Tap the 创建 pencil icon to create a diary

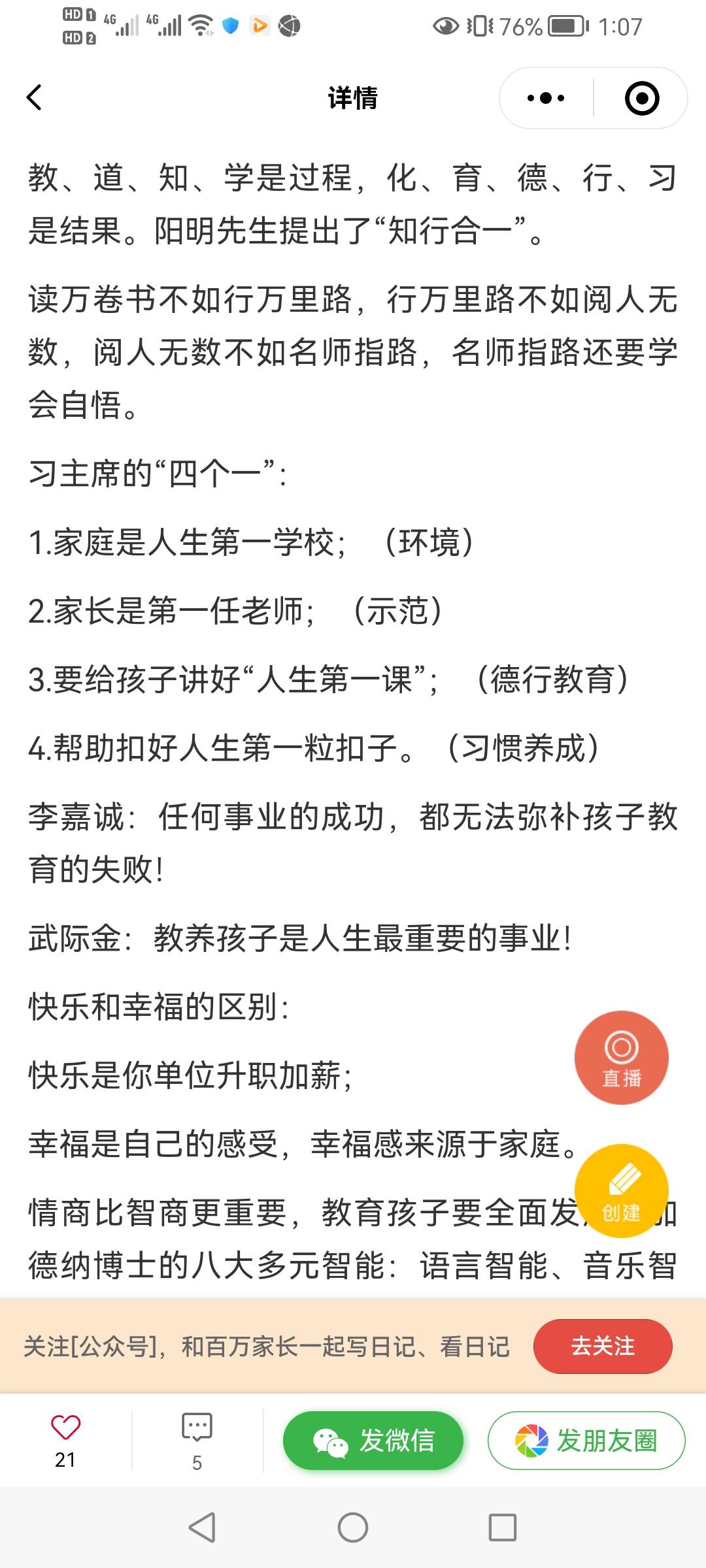622,1190
